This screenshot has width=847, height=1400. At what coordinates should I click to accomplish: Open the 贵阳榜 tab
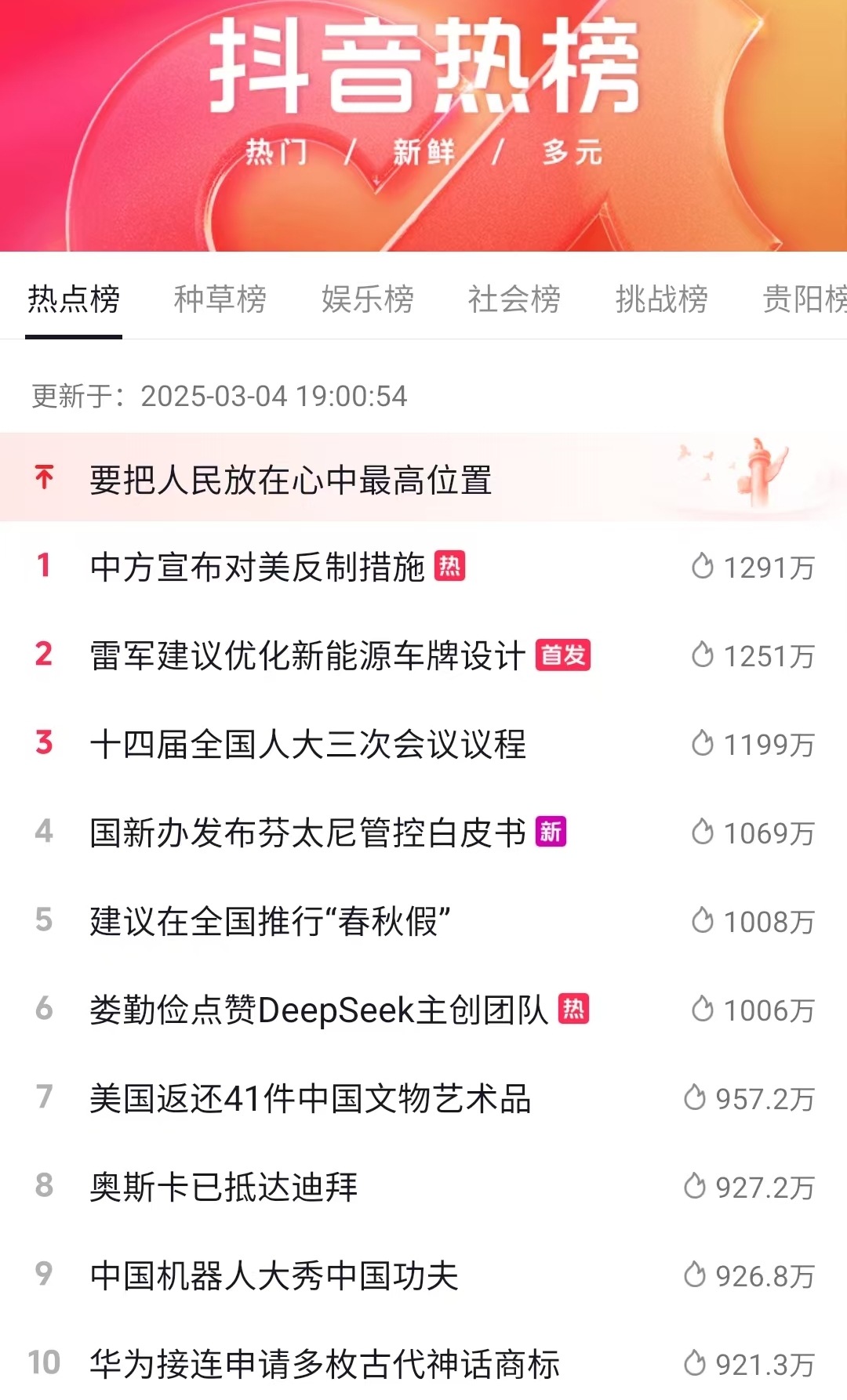click(805, 299)
